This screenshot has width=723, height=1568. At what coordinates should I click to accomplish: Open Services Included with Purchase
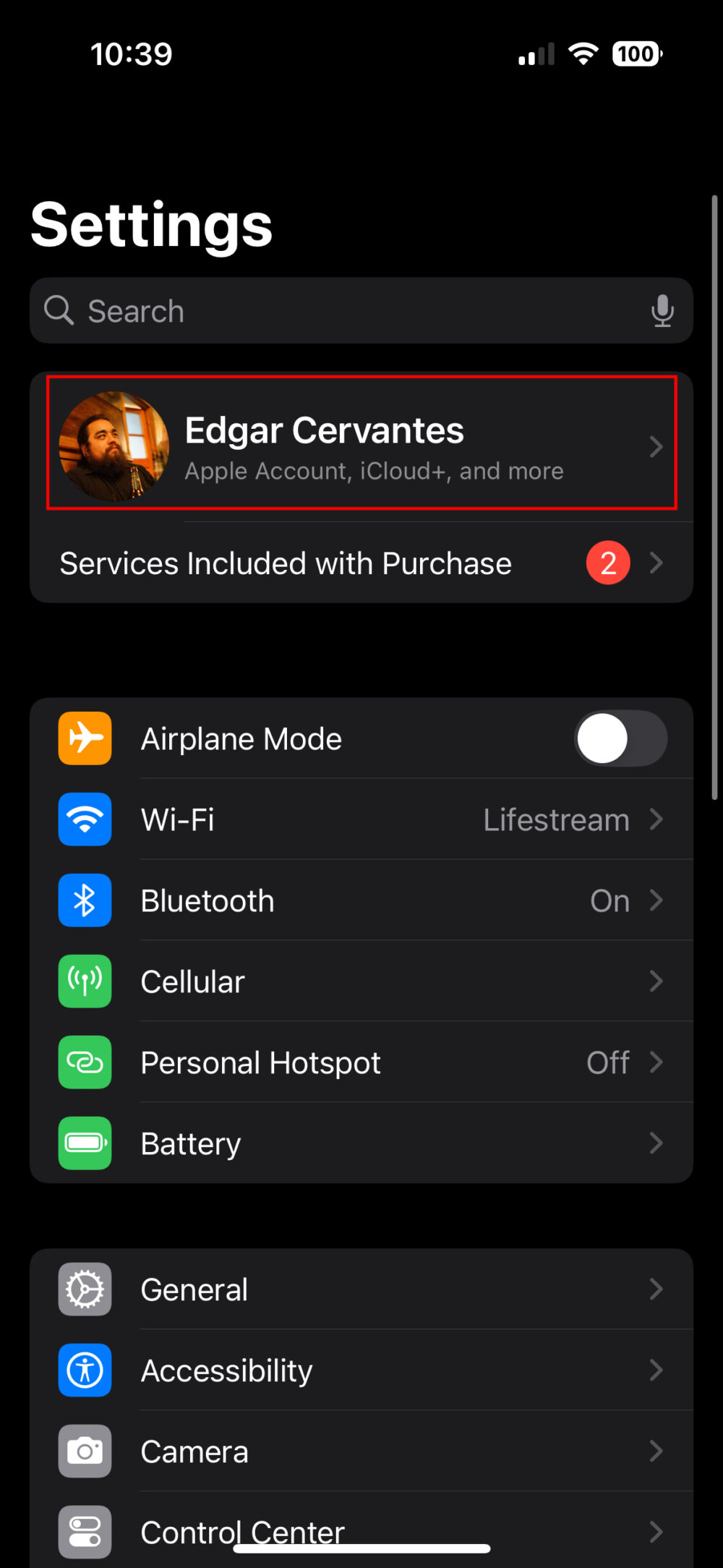pyautogui.click(x=361, y=563)
